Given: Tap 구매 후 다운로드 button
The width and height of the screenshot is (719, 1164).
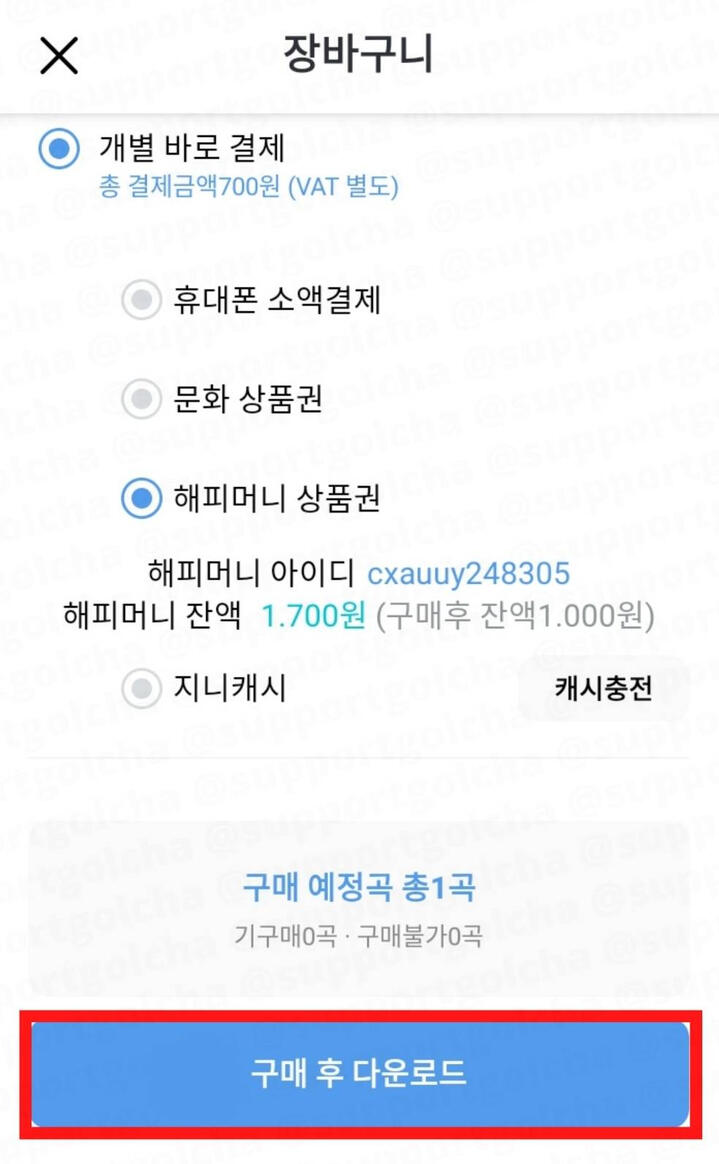Looking at the screenshot, I should [360, 1074].
